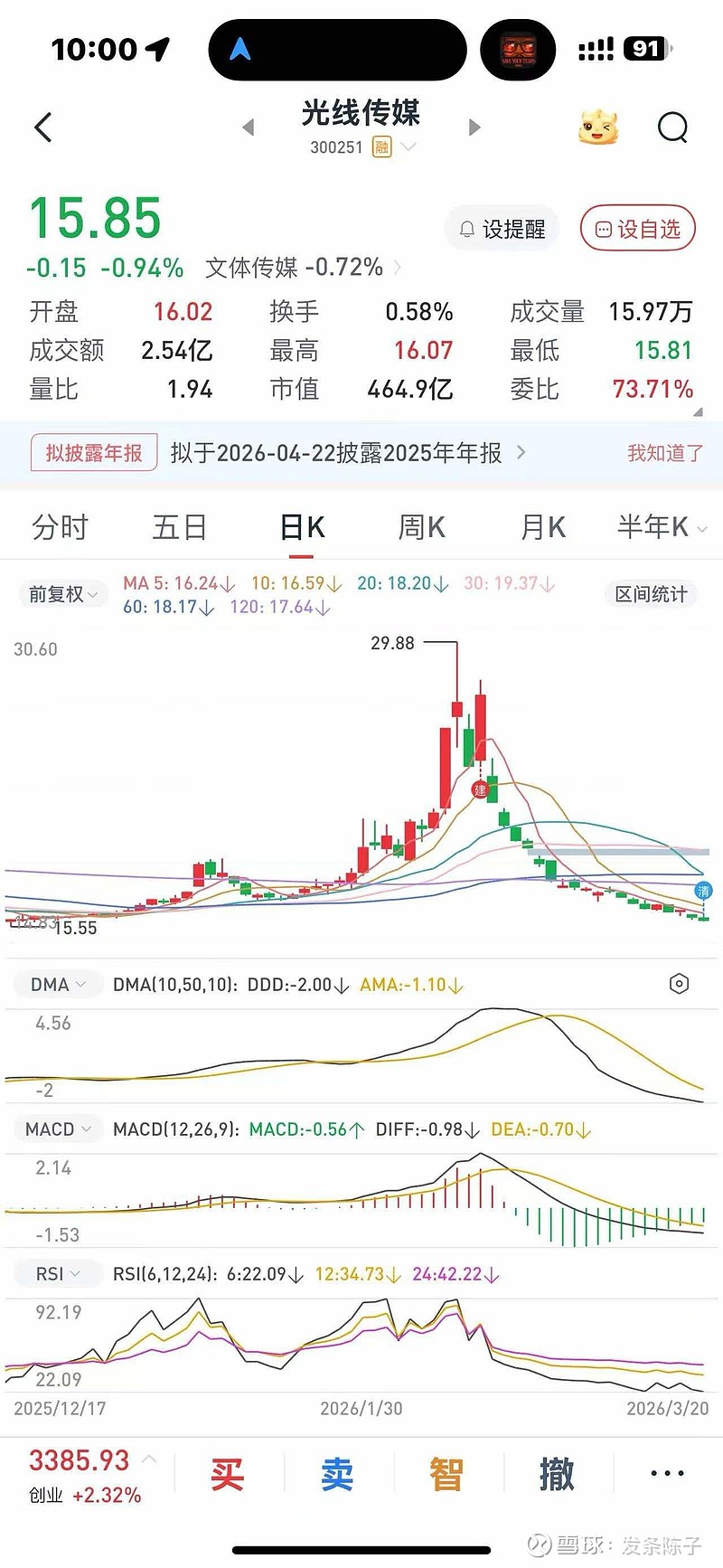Open 区间统计 range statistics
The height and width of the screenshot is (1568, 723).
click(651, 594)
